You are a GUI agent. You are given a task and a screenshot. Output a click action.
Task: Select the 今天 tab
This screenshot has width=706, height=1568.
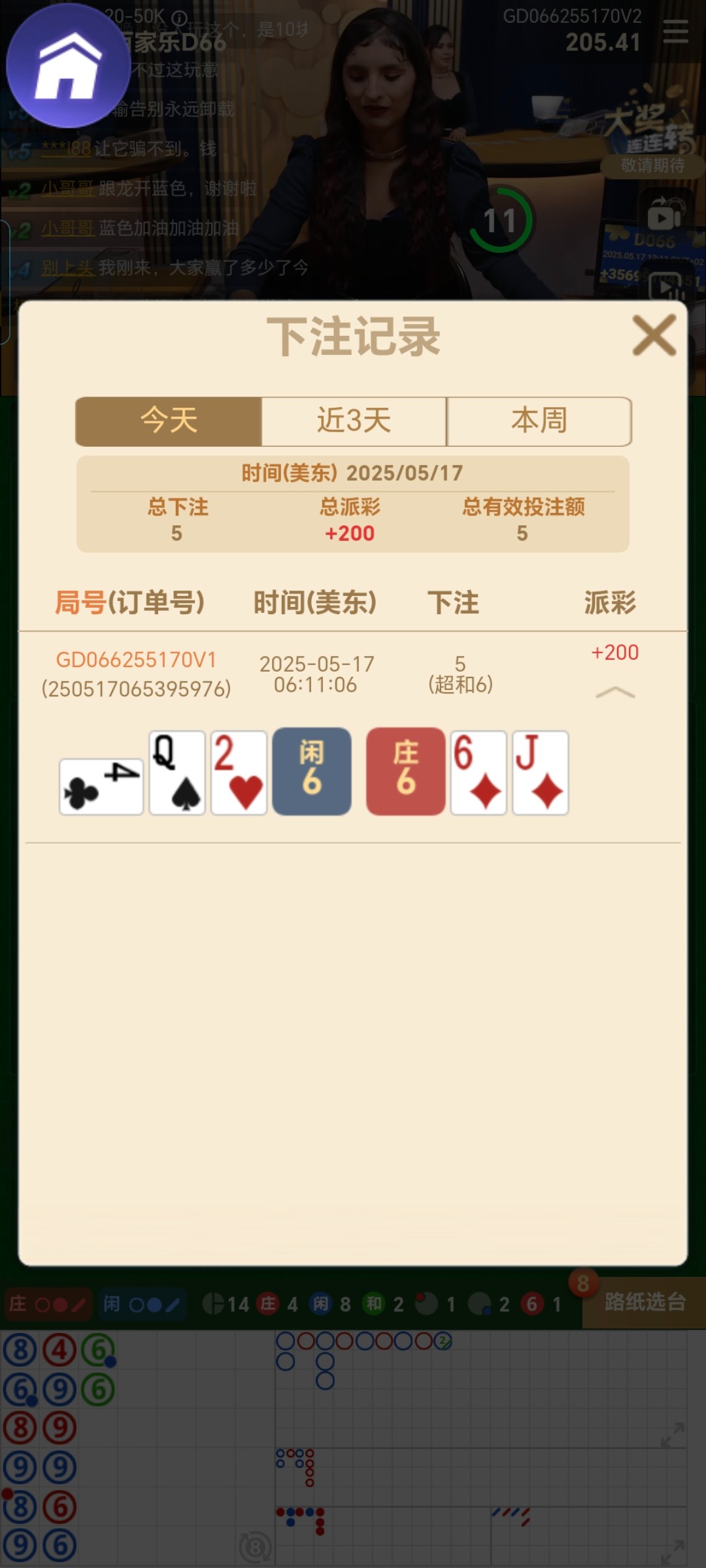(x=169, y=421)
